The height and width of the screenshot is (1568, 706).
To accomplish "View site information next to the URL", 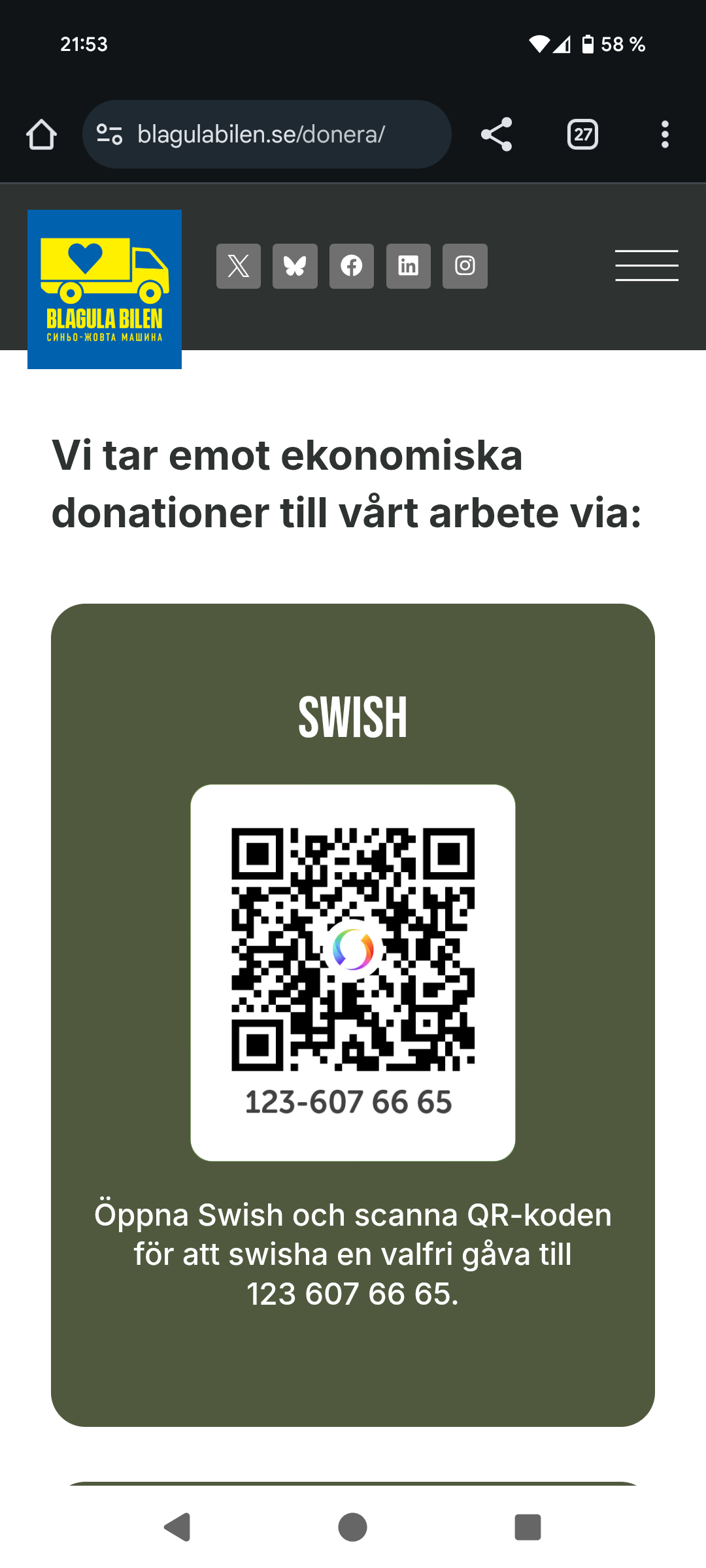I will click(109, 135).
